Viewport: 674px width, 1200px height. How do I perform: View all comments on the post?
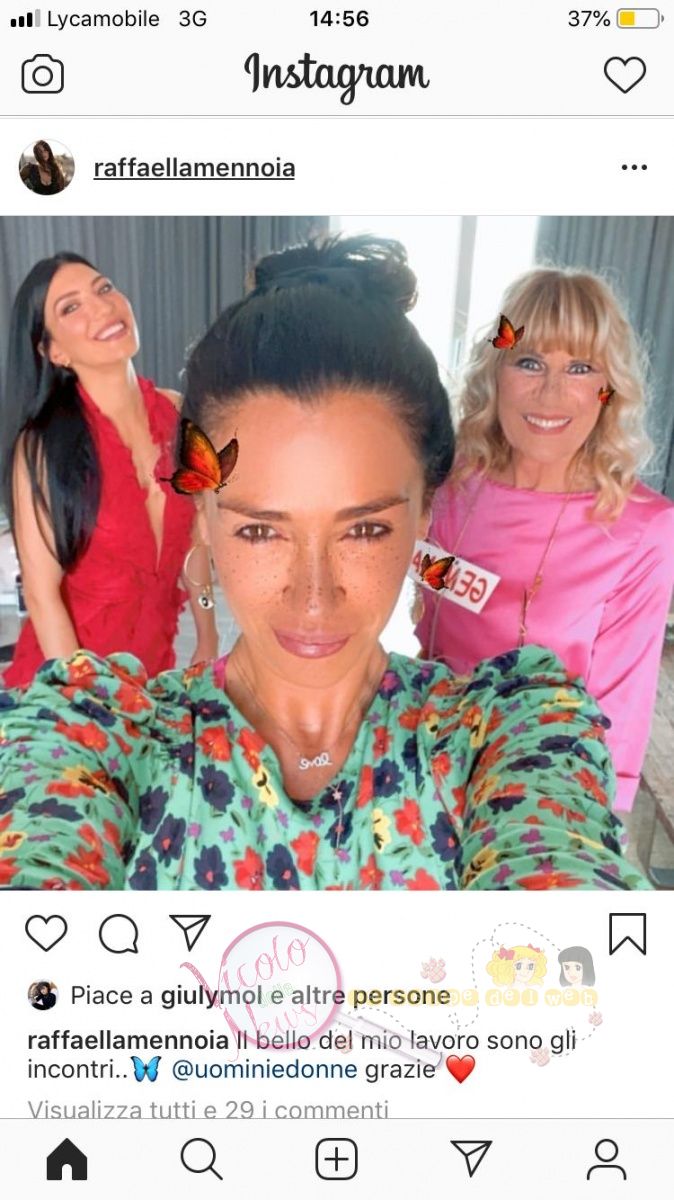coord(208,1108)
